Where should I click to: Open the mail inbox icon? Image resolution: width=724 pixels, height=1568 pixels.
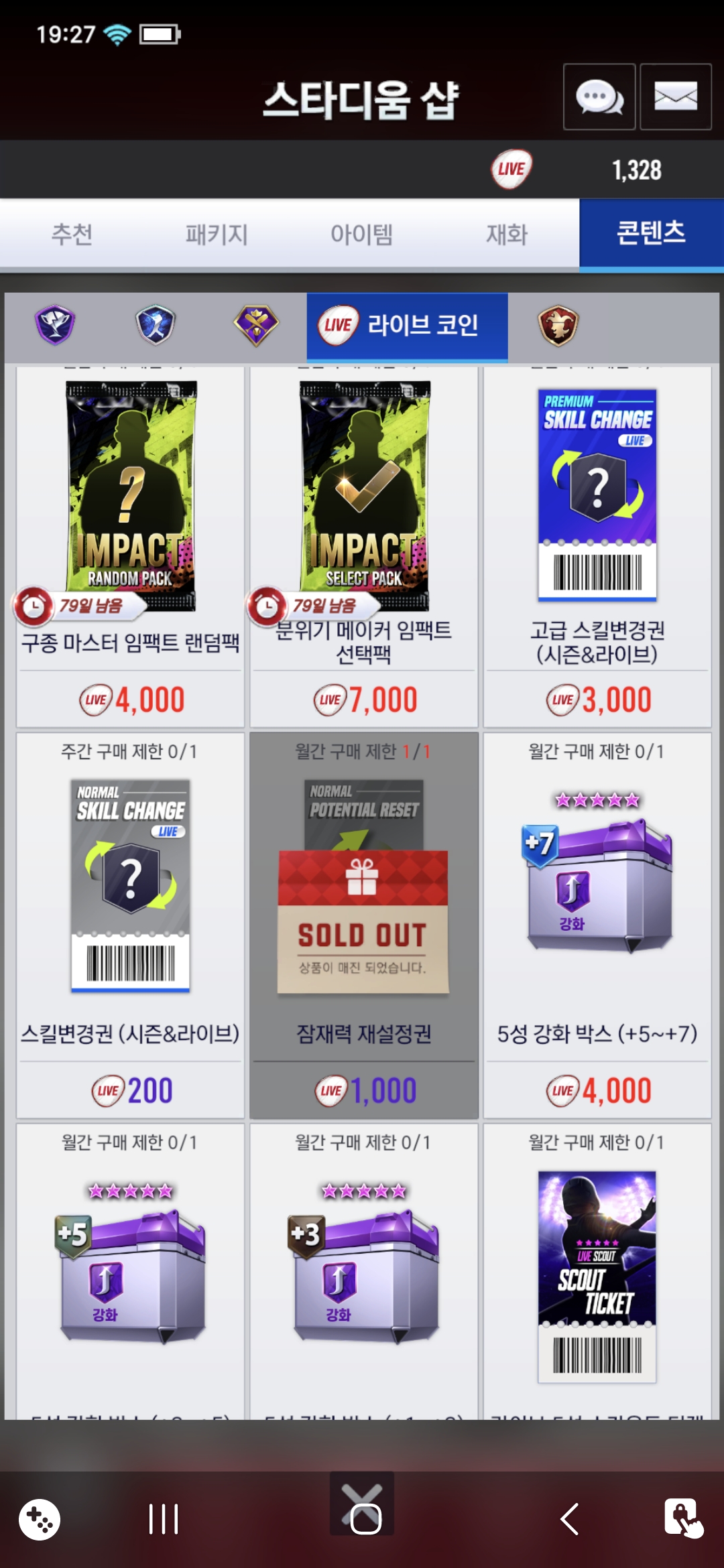pyautogui.click(x=675, y=97)
